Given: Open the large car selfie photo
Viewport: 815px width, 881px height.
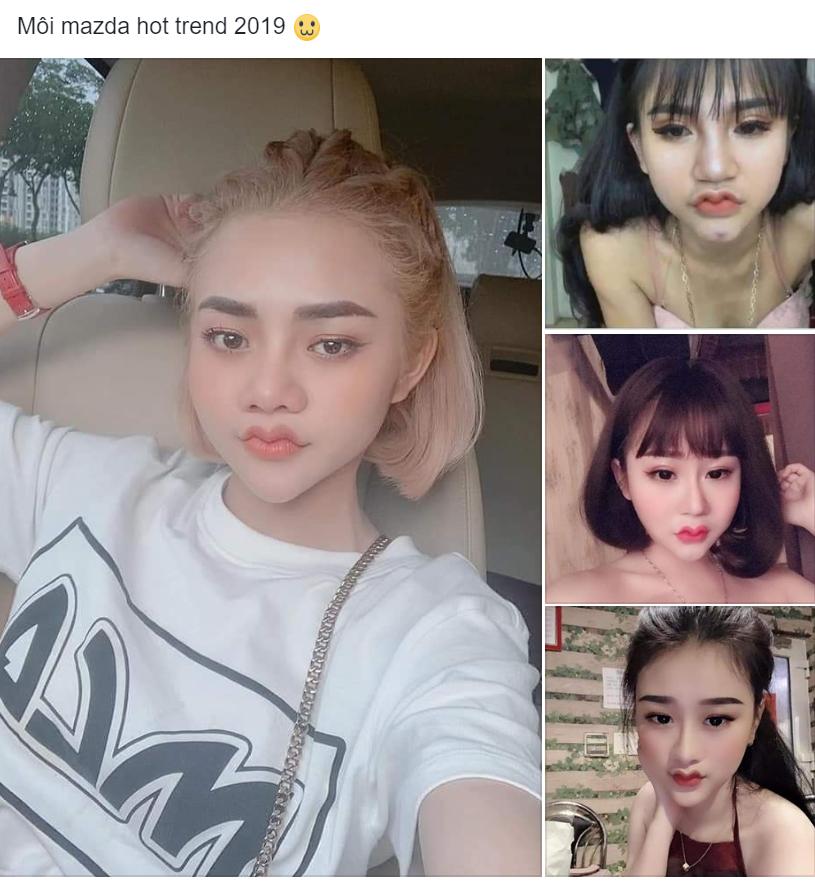Looking at the screenshot, I should 270,468.
